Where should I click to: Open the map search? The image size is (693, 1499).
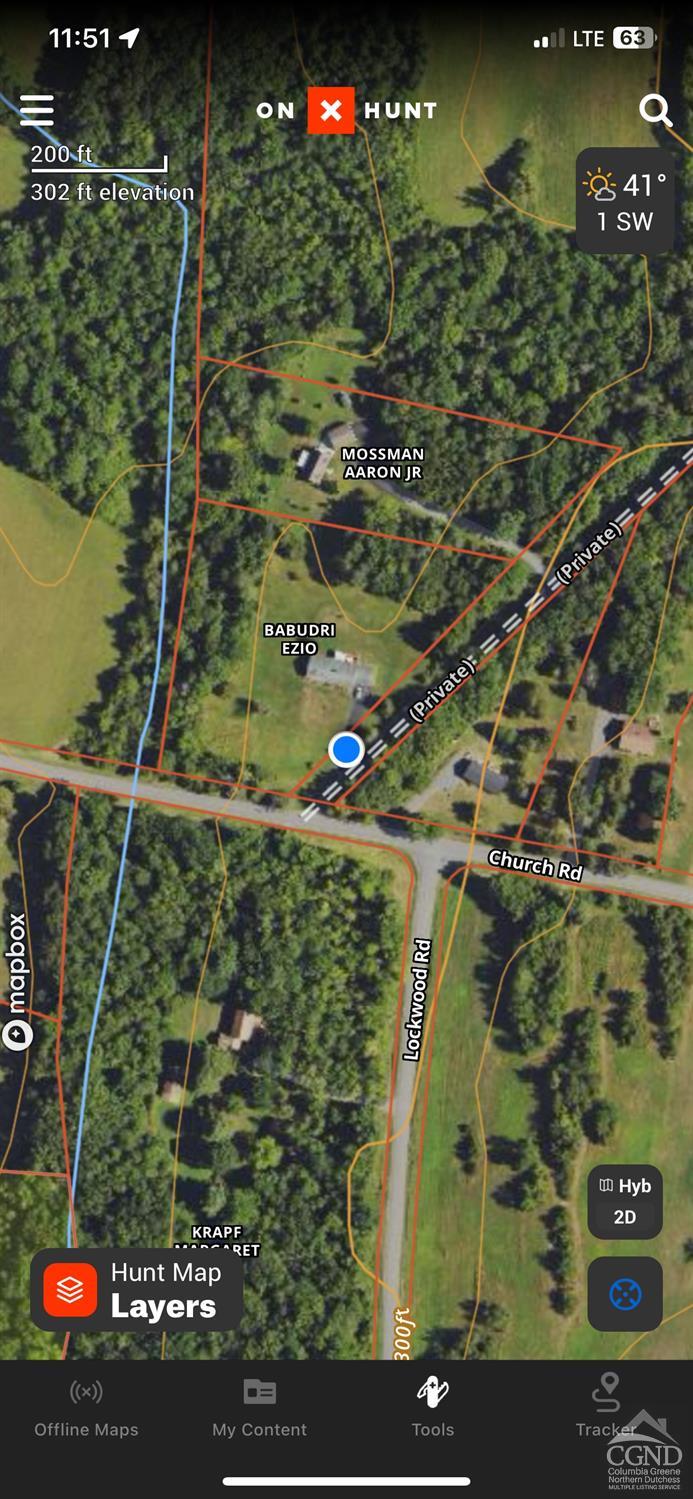655,110
